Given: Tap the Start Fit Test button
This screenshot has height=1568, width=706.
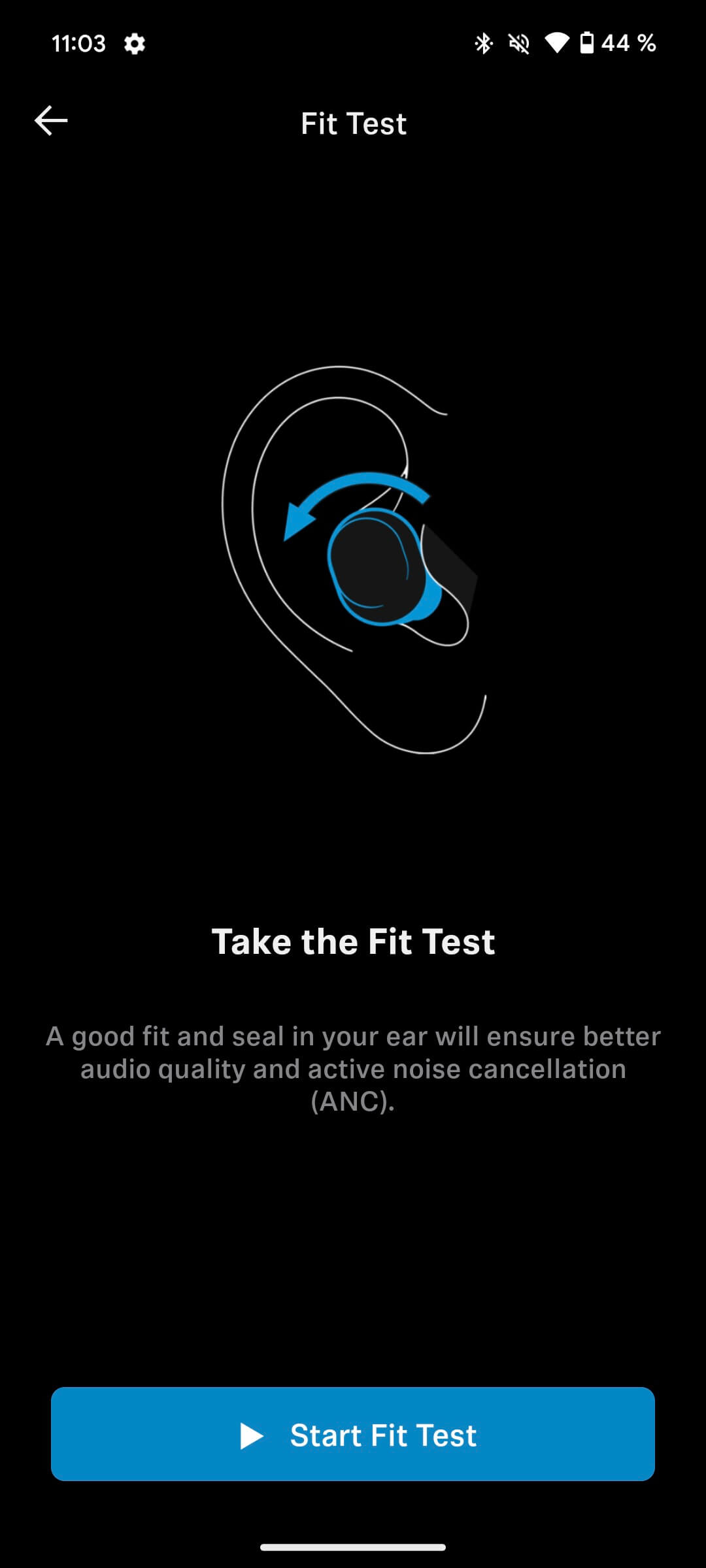Looking at the screenshot, I should tap(353, 1435).
